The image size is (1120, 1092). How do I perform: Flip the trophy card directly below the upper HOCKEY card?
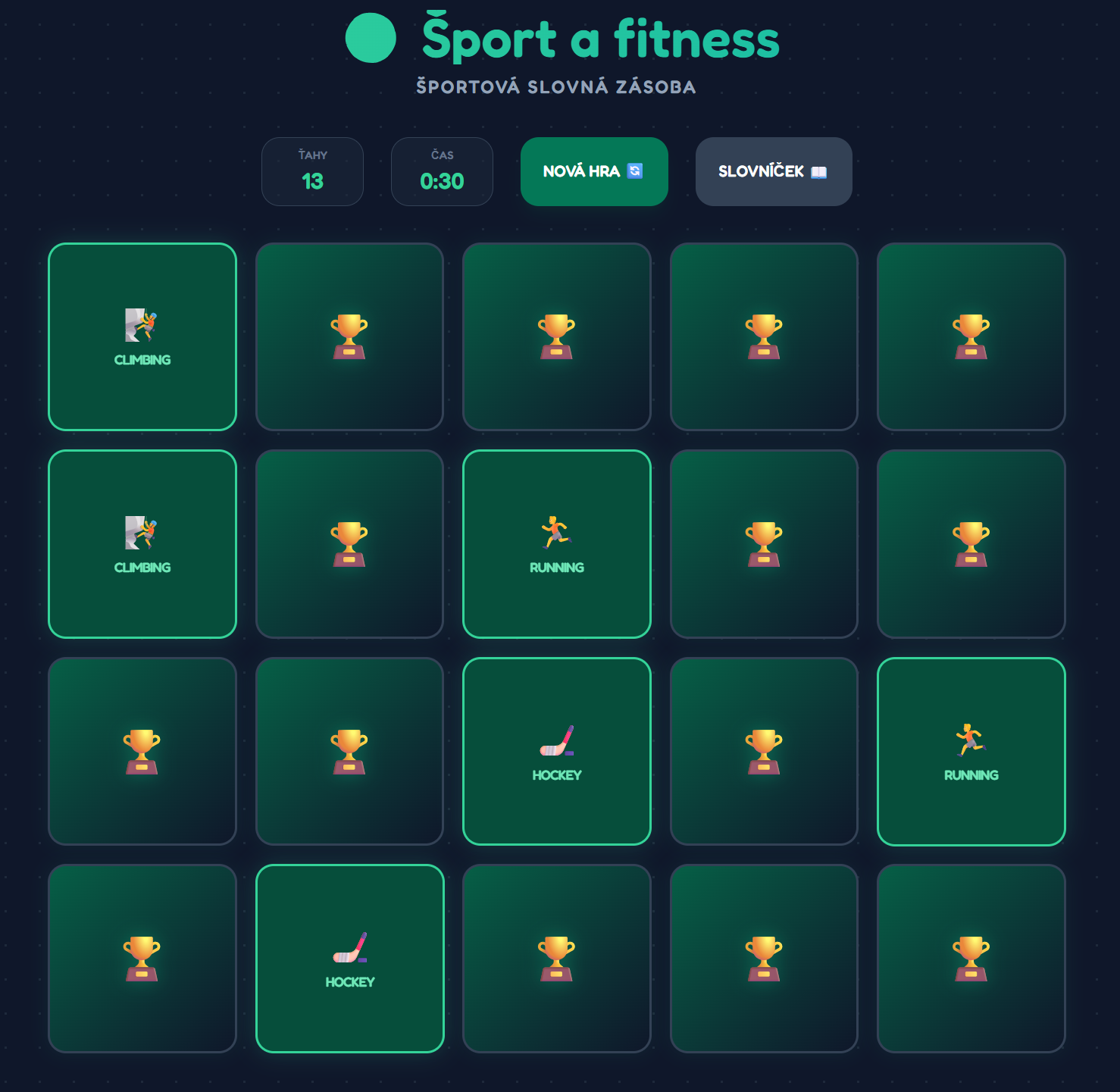[556, 958]
